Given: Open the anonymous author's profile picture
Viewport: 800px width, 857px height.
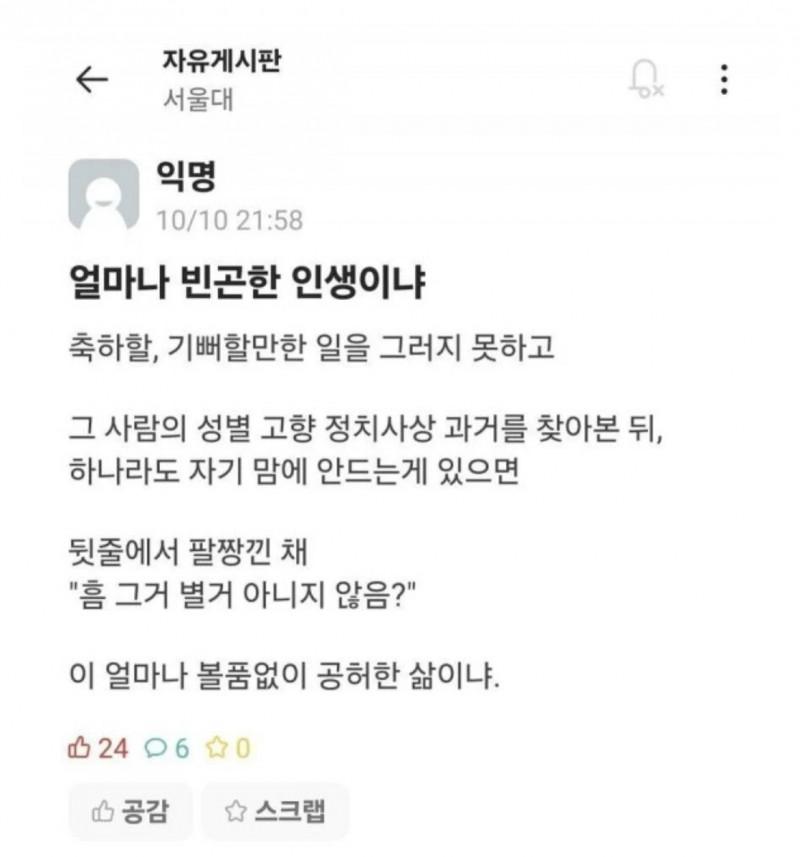Looking at the screenshot, I should point(103,195).
